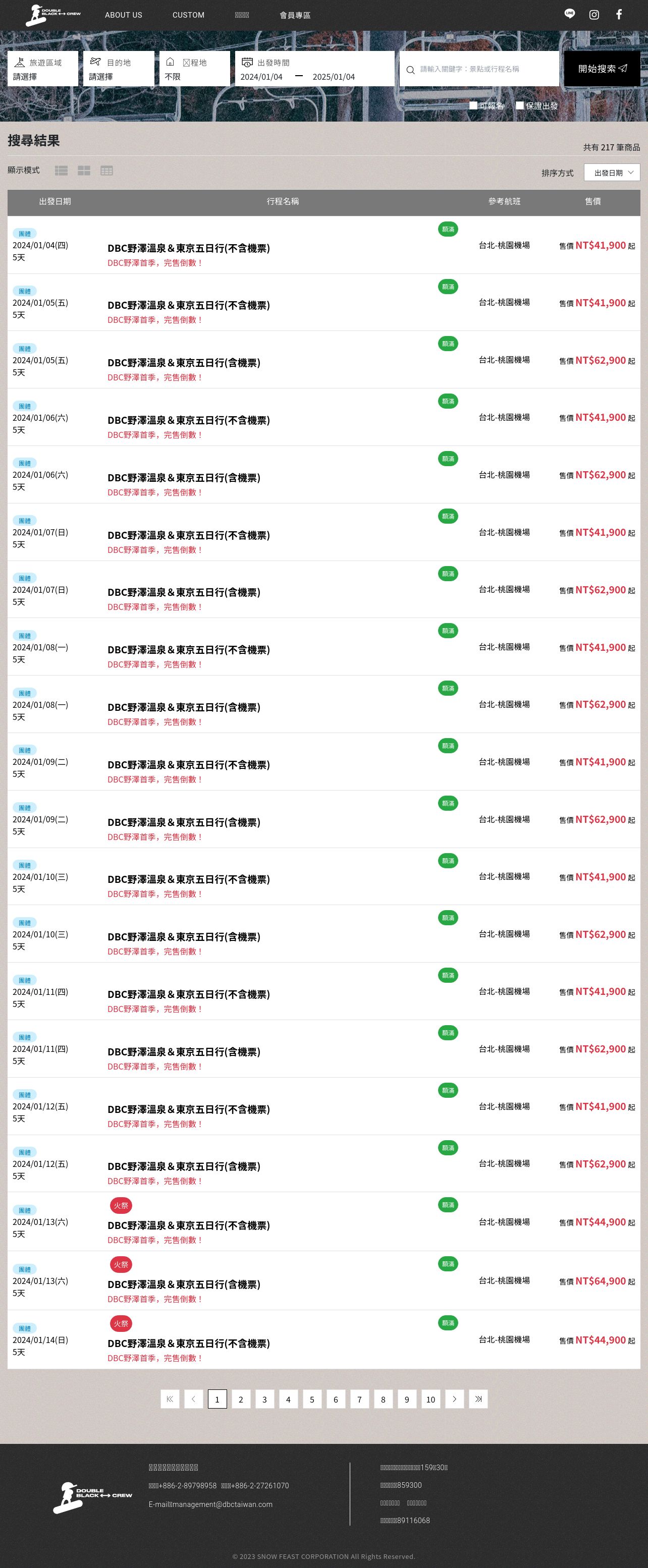Expand the 旅遊區域 region dropdown
The image size is (648, 1568).
tap(42, 70)
